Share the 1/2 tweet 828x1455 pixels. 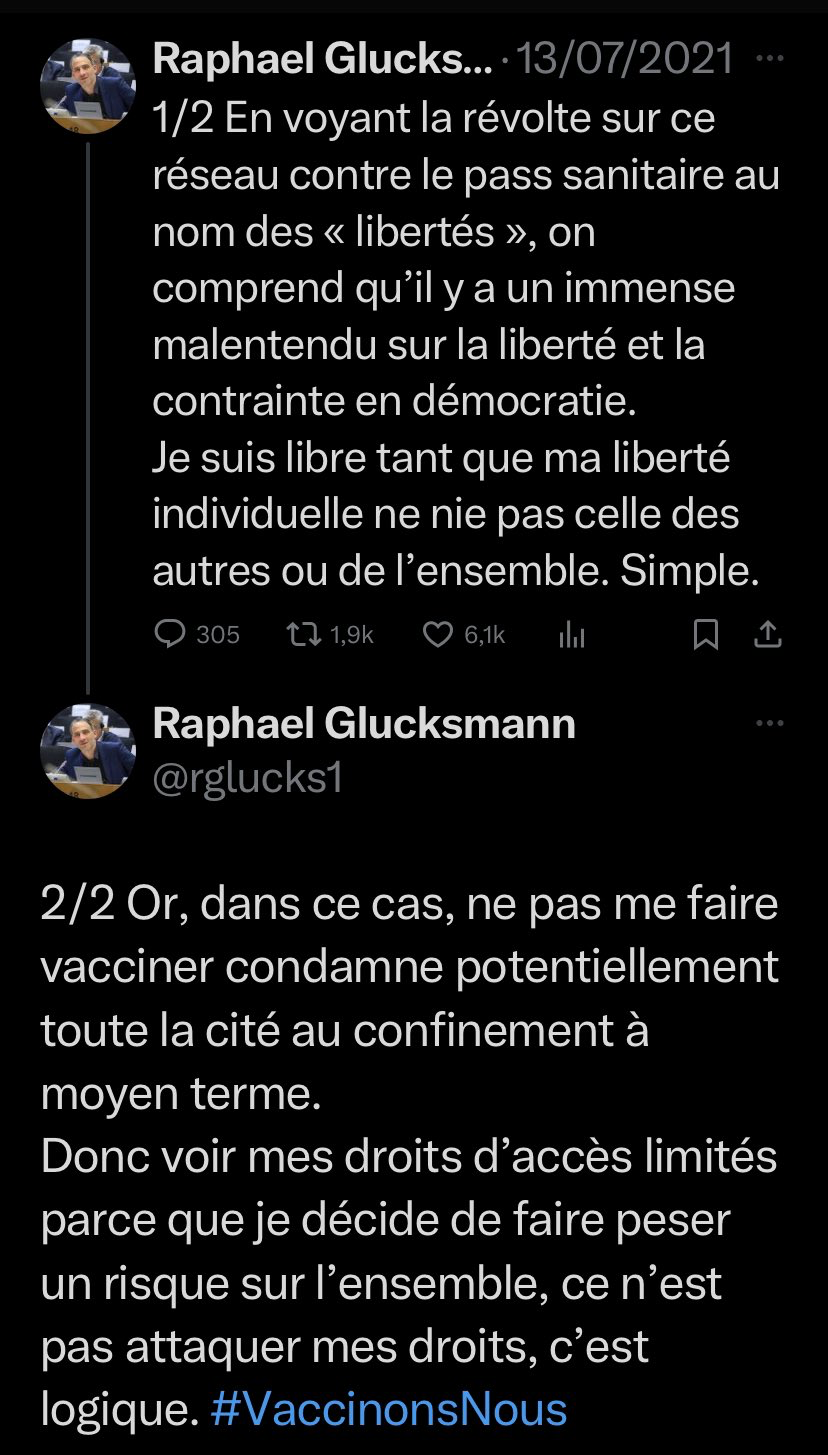tap(768, 634)
